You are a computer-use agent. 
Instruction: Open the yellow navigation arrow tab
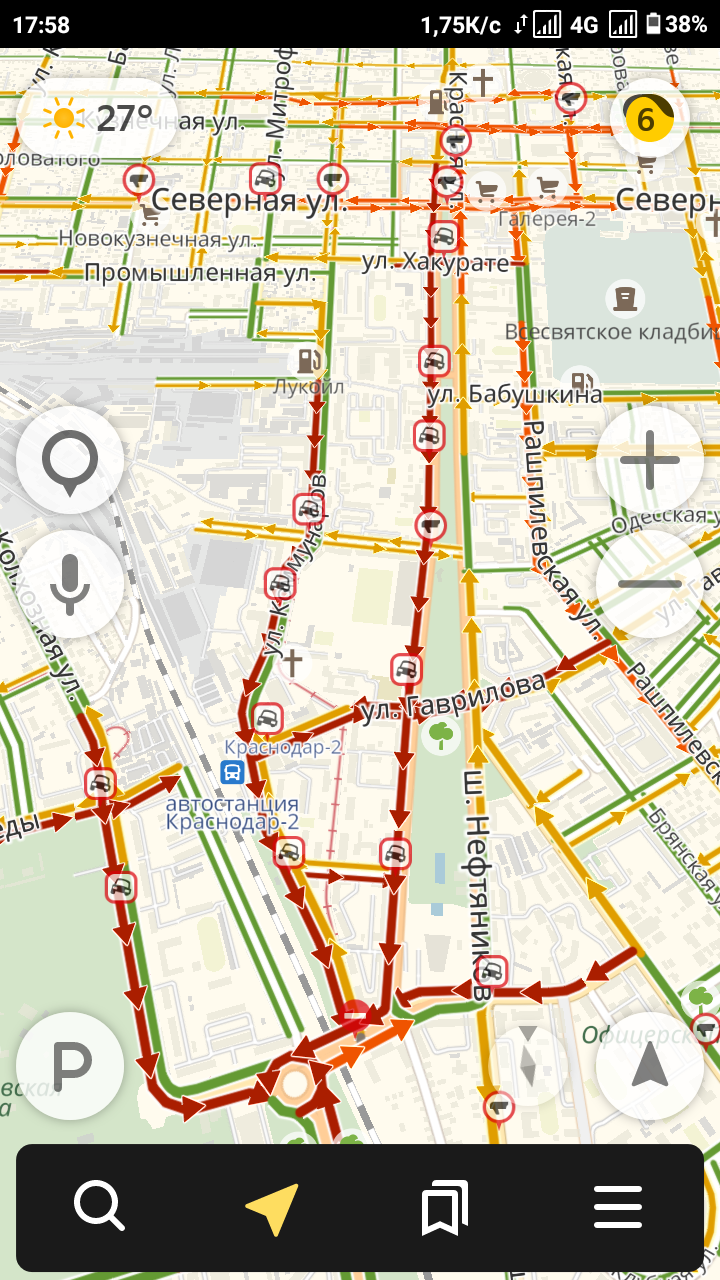(x=272, y=1207)
